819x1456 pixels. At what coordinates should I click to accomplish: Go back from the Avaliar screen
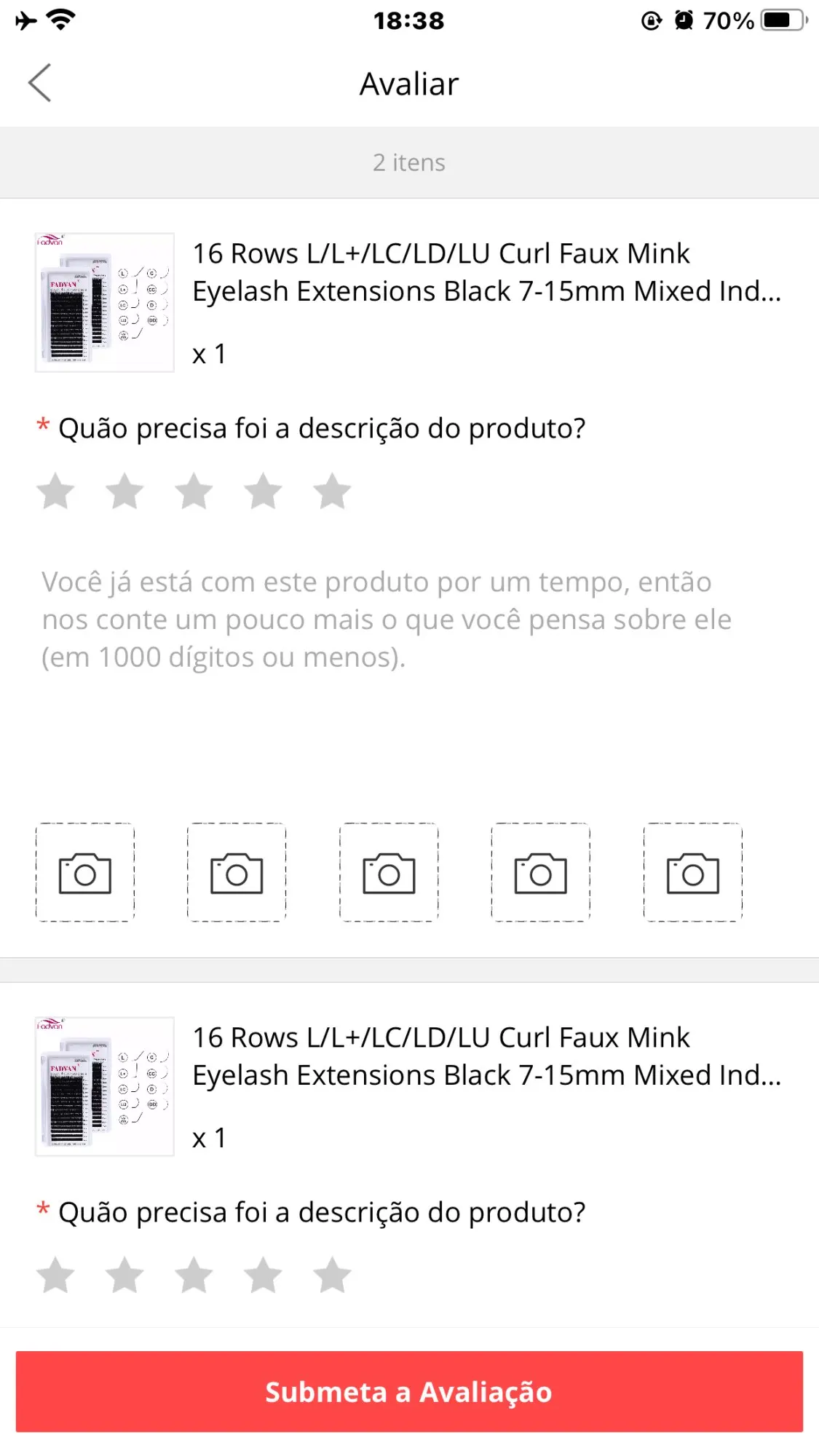(x=40, y=83)
